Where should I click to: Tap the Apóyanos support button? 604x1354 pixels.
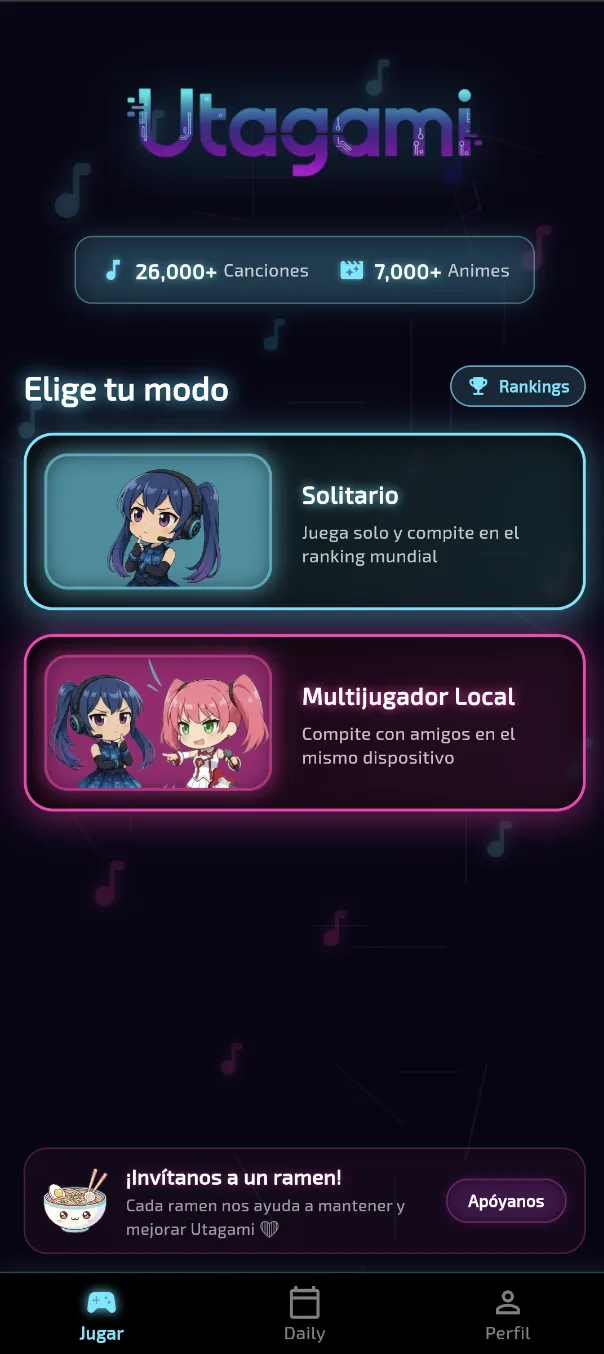click(x=506, y=1201)
